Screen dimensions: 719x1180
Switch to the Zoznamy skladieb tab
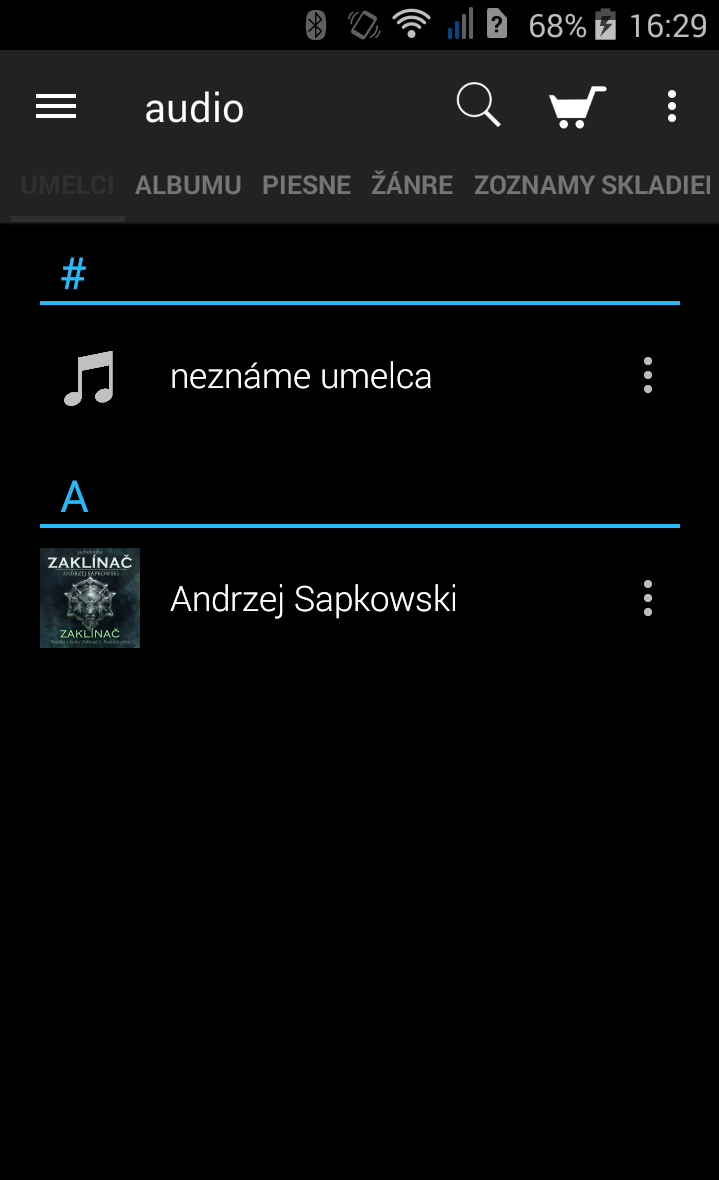pos(592,185)
